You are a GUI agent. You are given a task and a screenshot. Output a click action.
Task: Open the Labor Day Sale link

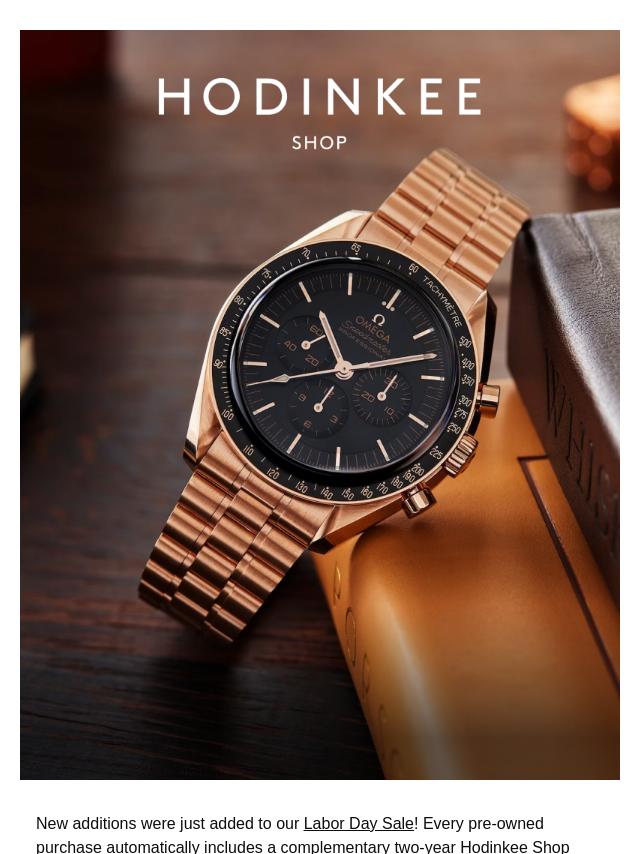pos(358,824)
